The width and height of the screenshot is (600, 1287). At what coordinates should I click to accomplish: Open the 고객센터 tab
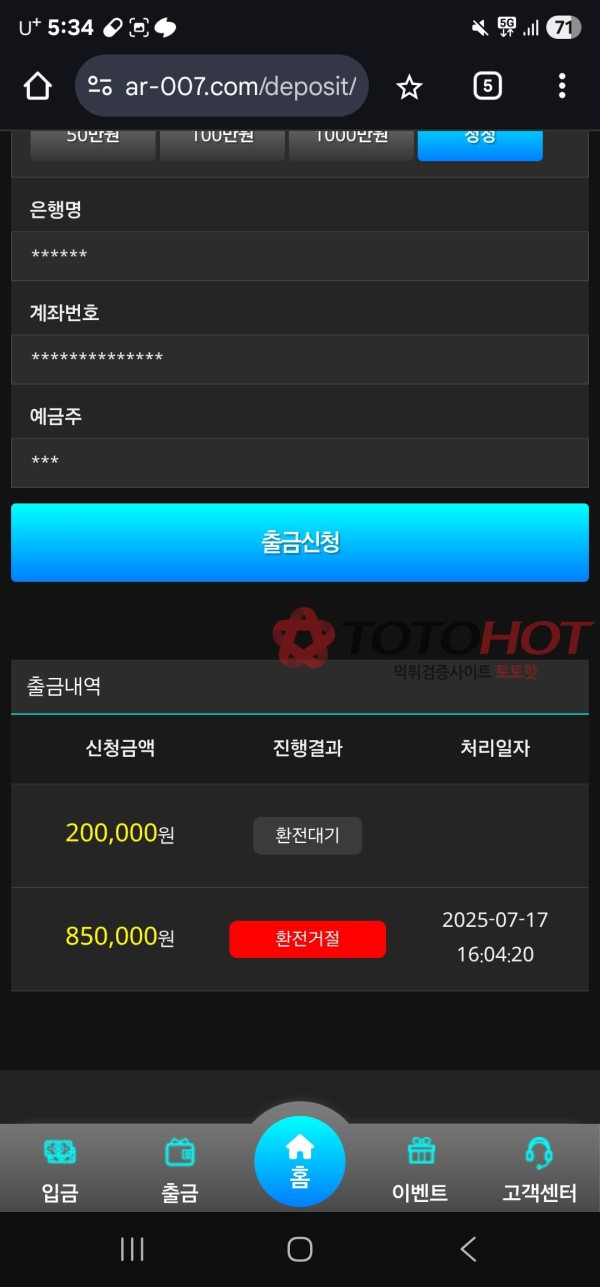(539, 1170)
